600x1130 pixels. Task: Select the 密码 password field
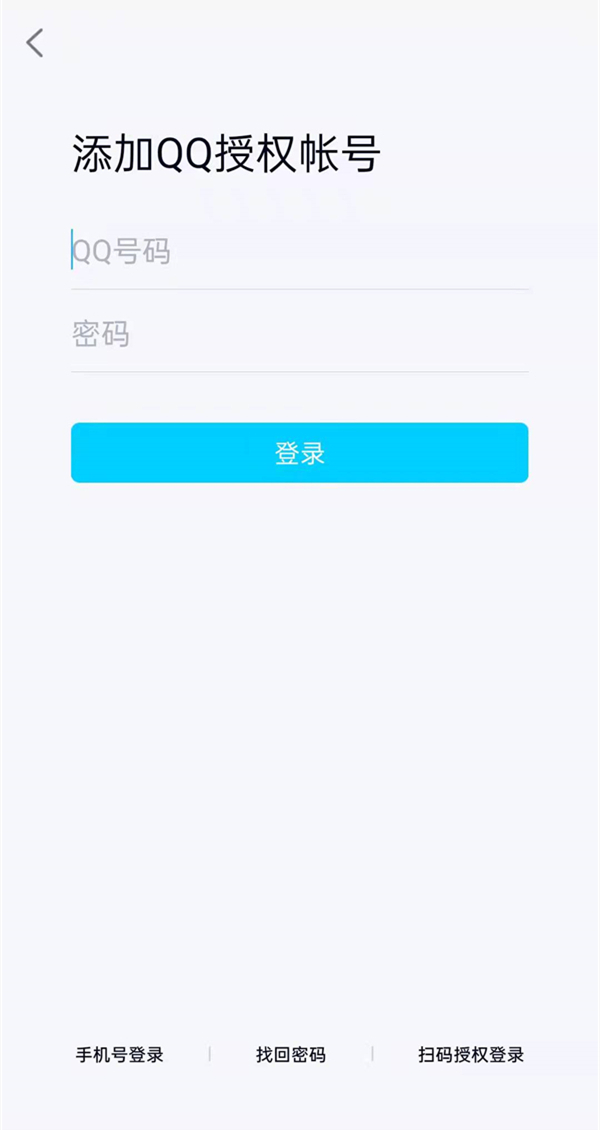[299, 335]
